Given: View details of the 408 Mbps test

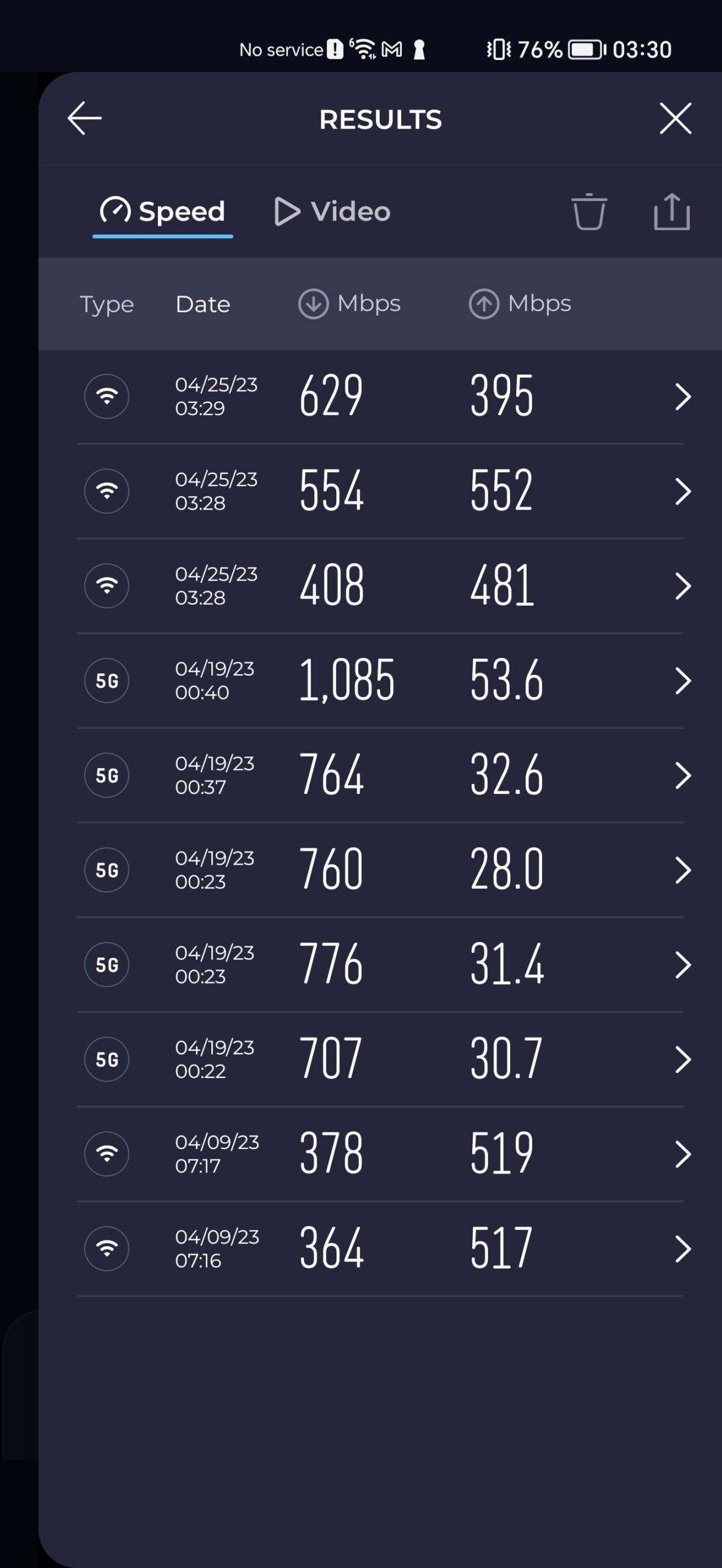Looking at the screenshot, I should (380, 586).
